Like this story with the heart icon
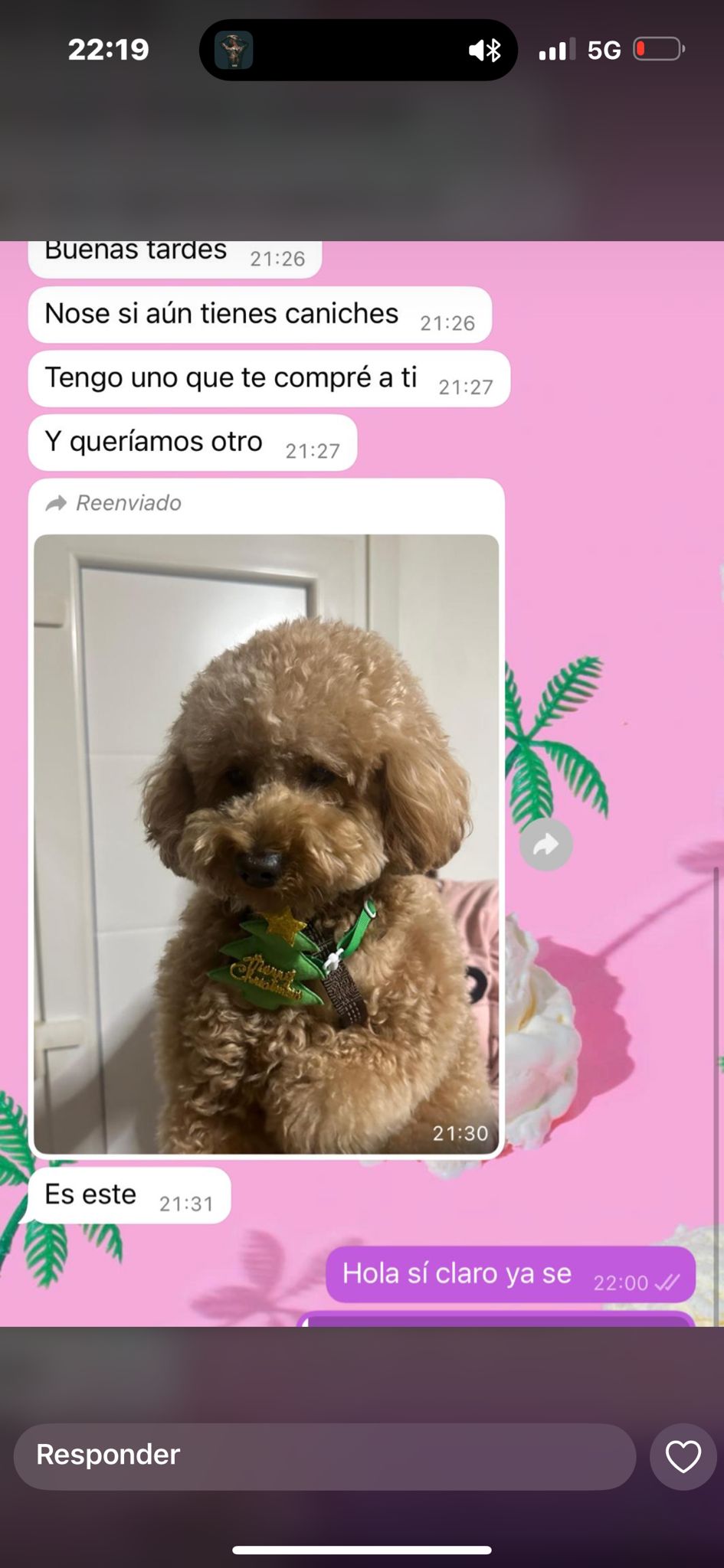This screenshot has height=1568, width=724. click(x=683, y=1456)
